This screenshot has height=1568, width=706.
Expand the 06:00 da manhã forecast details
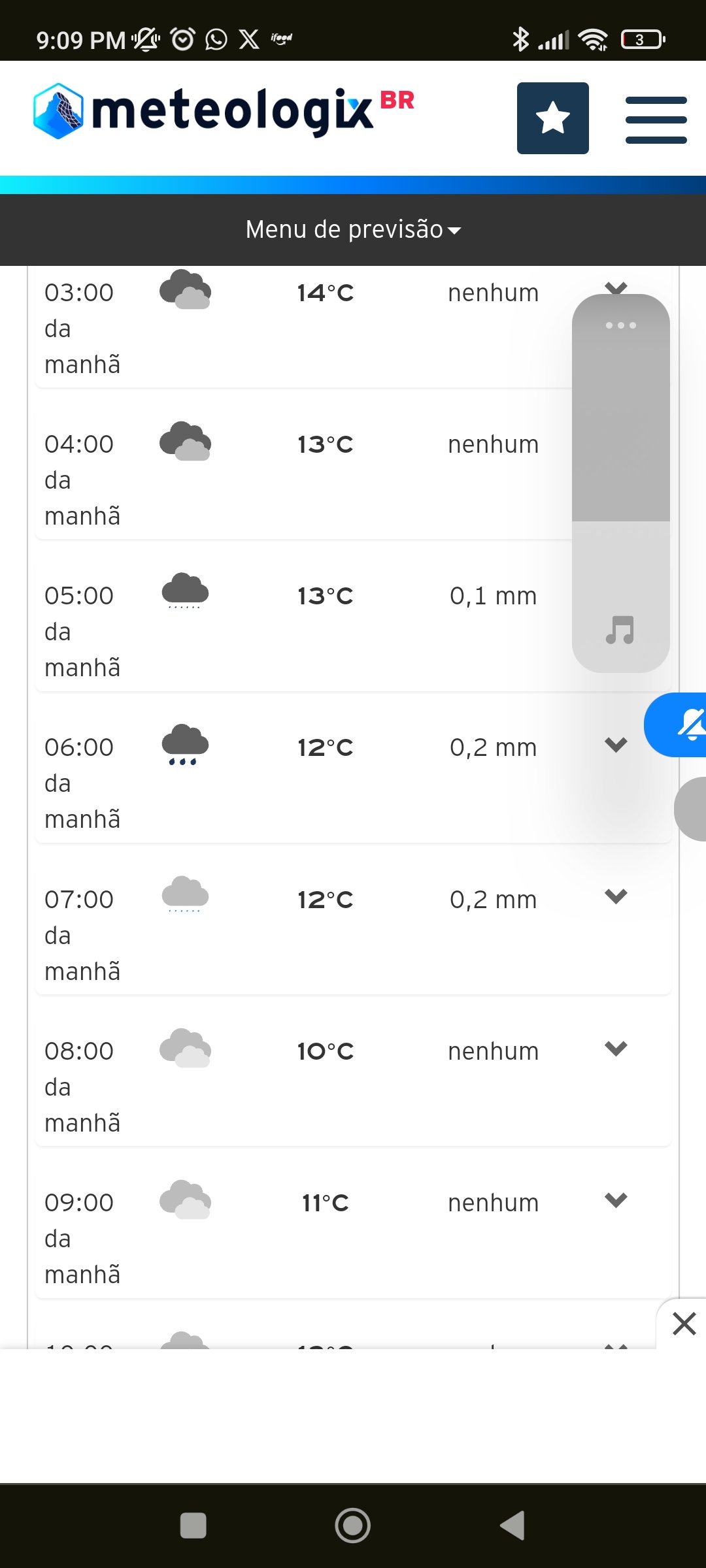(x=616, y=745)
